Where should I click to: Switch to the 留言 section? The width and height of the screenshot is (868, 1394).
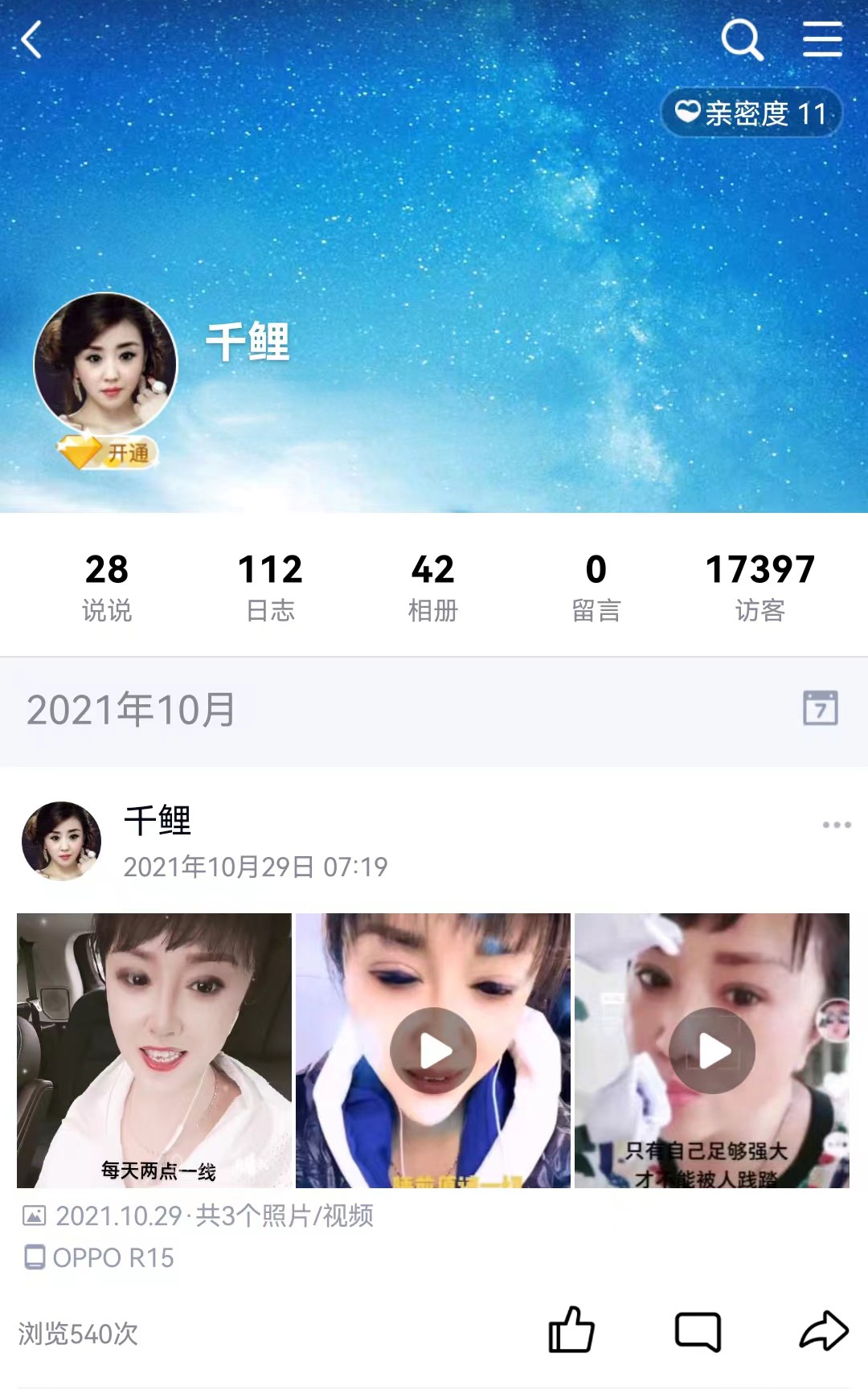pos(596,587)
